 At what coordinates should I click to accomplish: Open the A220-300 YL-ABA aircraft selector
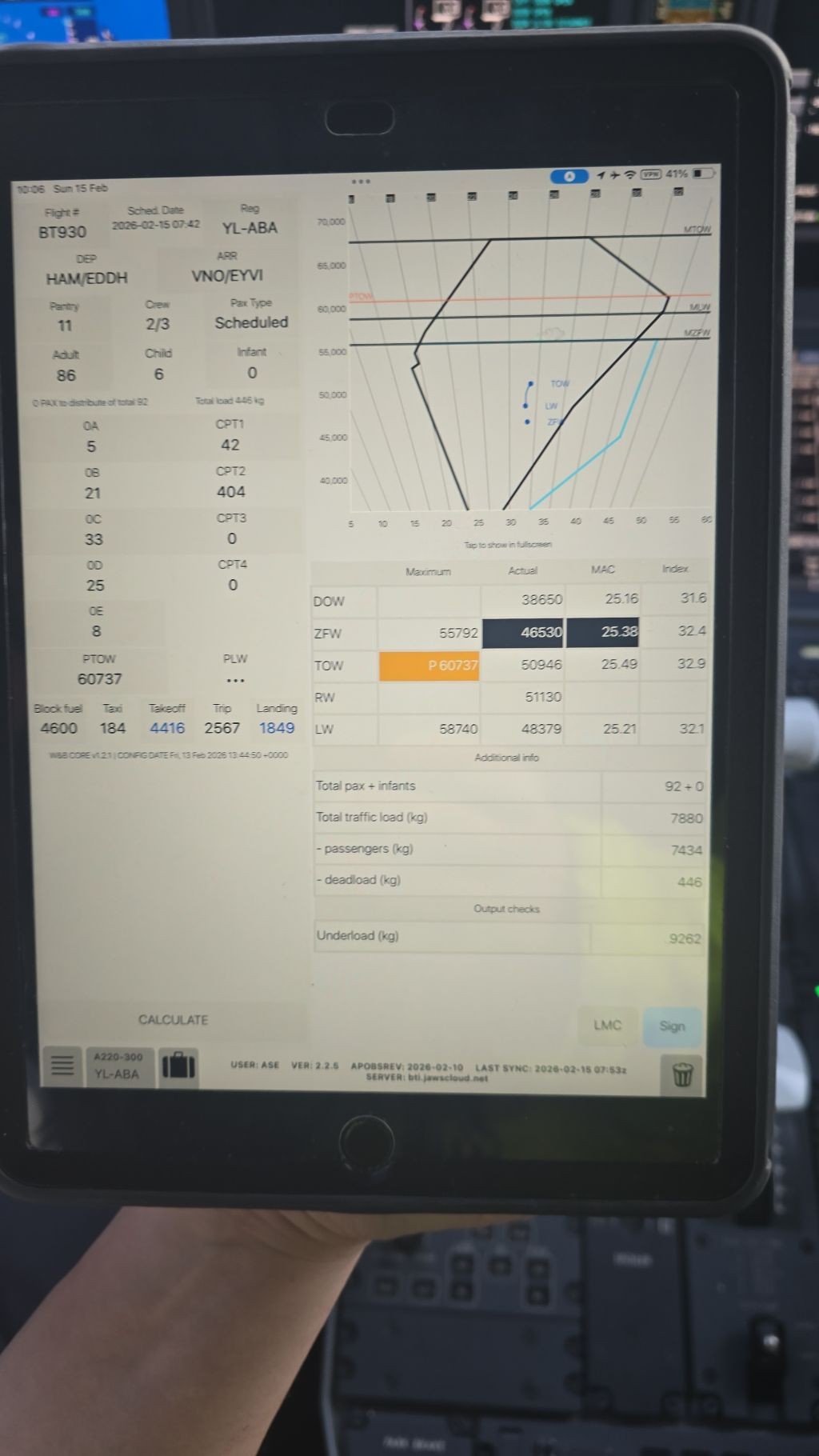[117, 1066]
